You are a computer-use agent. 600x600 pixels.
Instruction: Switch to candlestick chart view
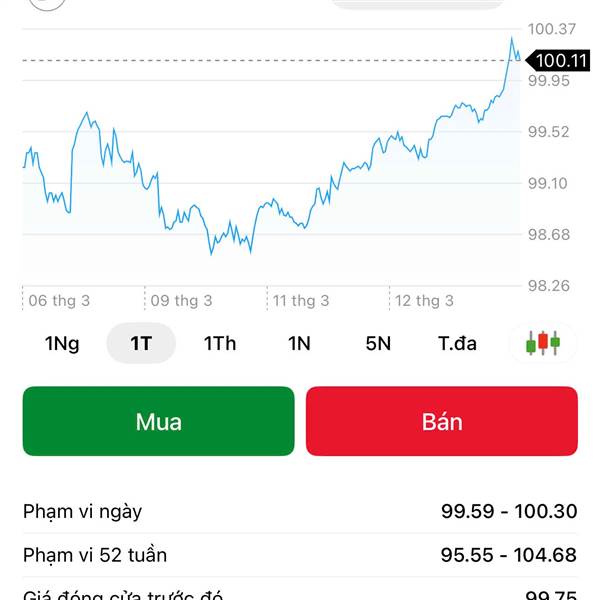[x=543, y=344]
